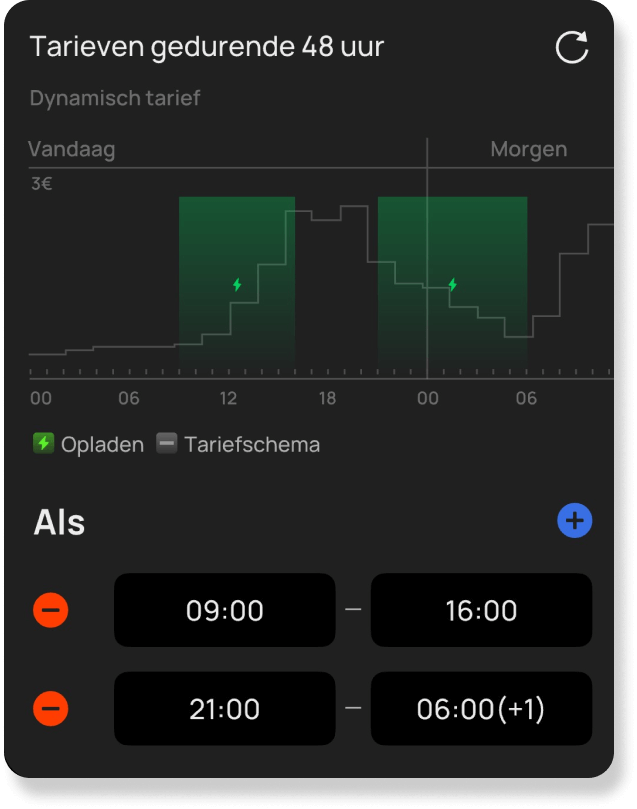This screenshot has height=809, width=637.
Task: Change the 16:00 end time
Action: 481,610
